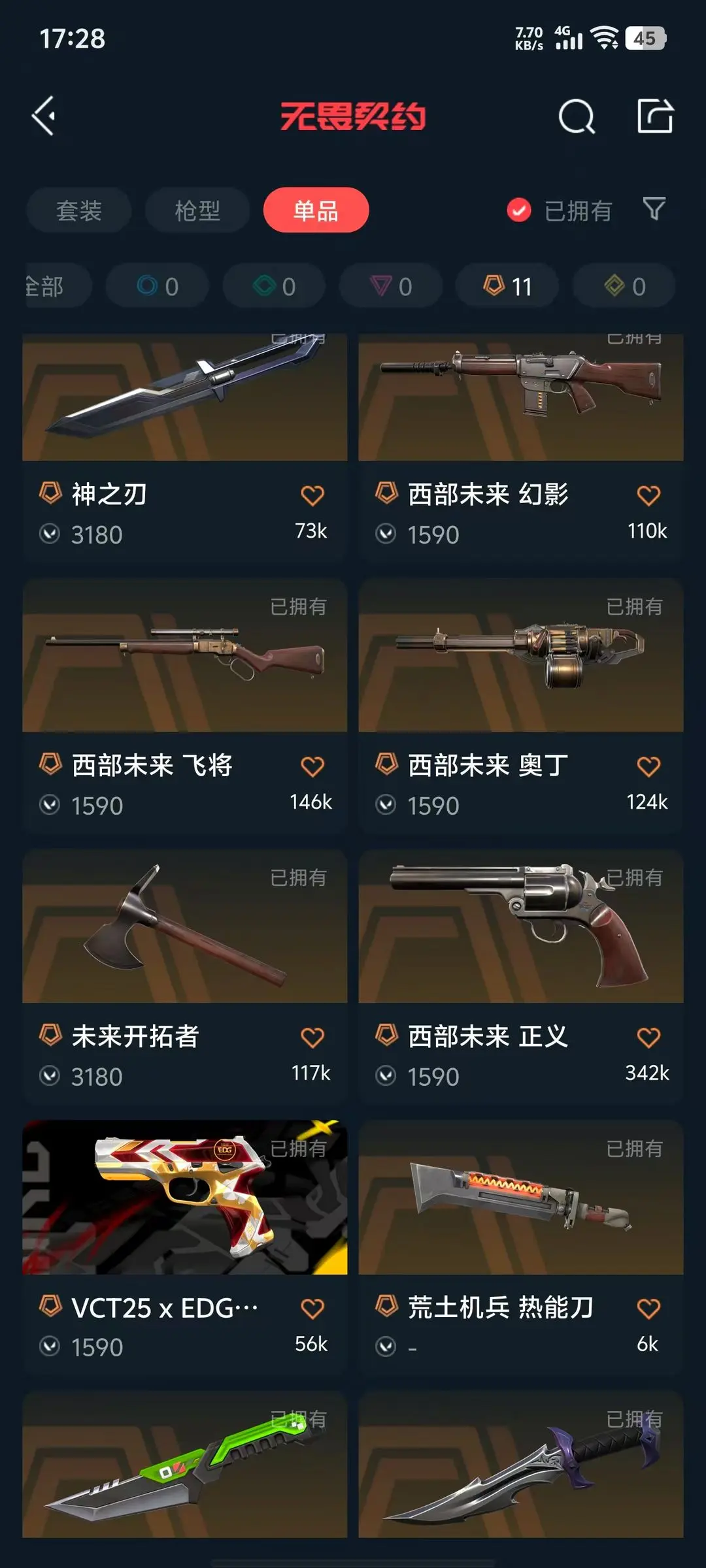Go back using the top-left arrow
The image size is (706, 1568).
tap(44, 116)
